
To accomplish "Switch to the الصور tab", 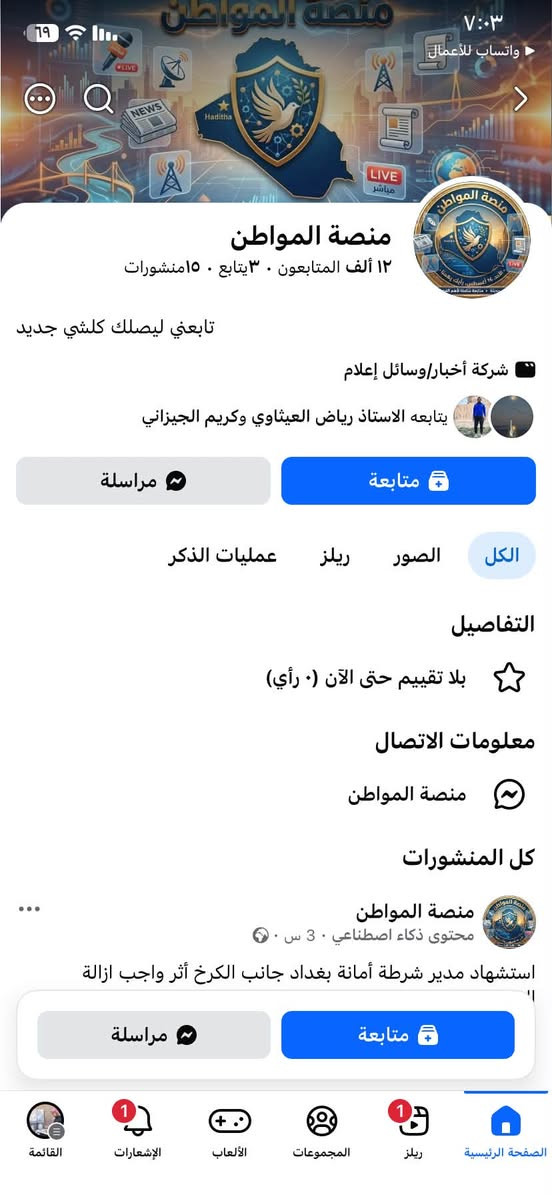I will pos(417,556).
